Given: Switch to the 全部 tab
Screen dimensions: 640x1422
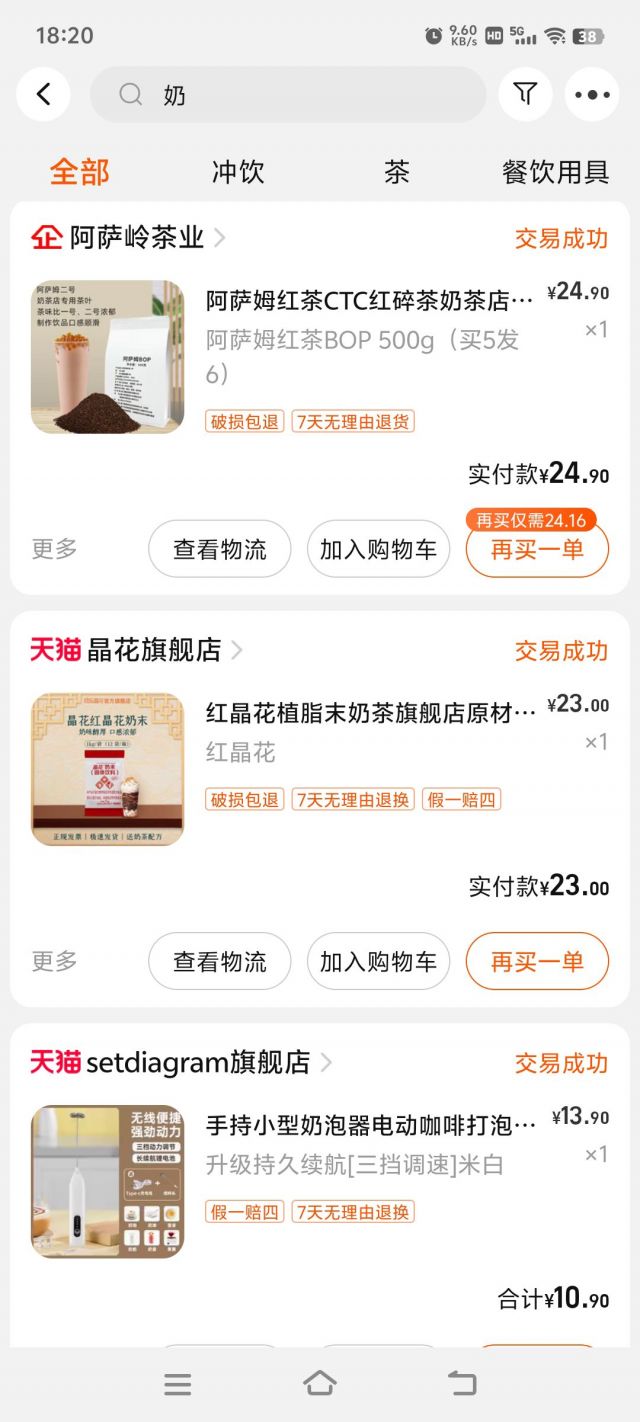Looking at the screenshot, I should (80, 171).
